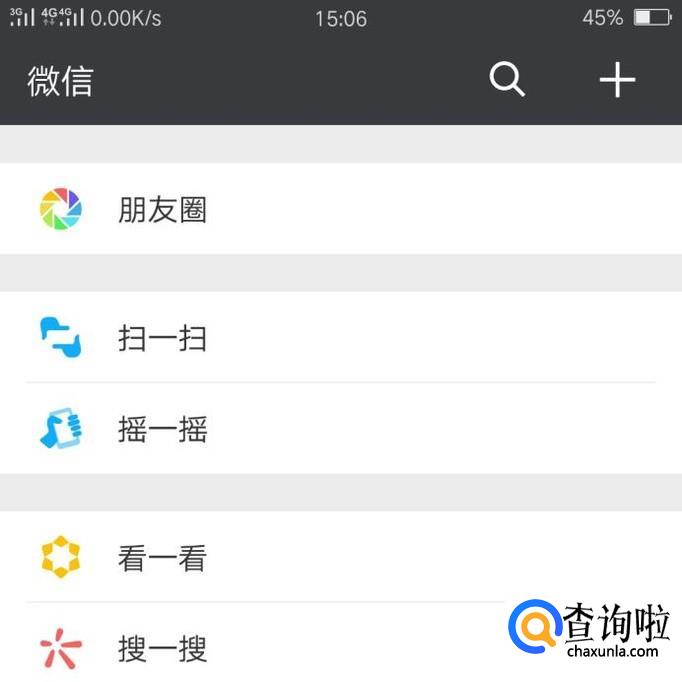Open 看一看 top stories
The height and width of the screenshot is (682, 682).
(x=163, y=558)
